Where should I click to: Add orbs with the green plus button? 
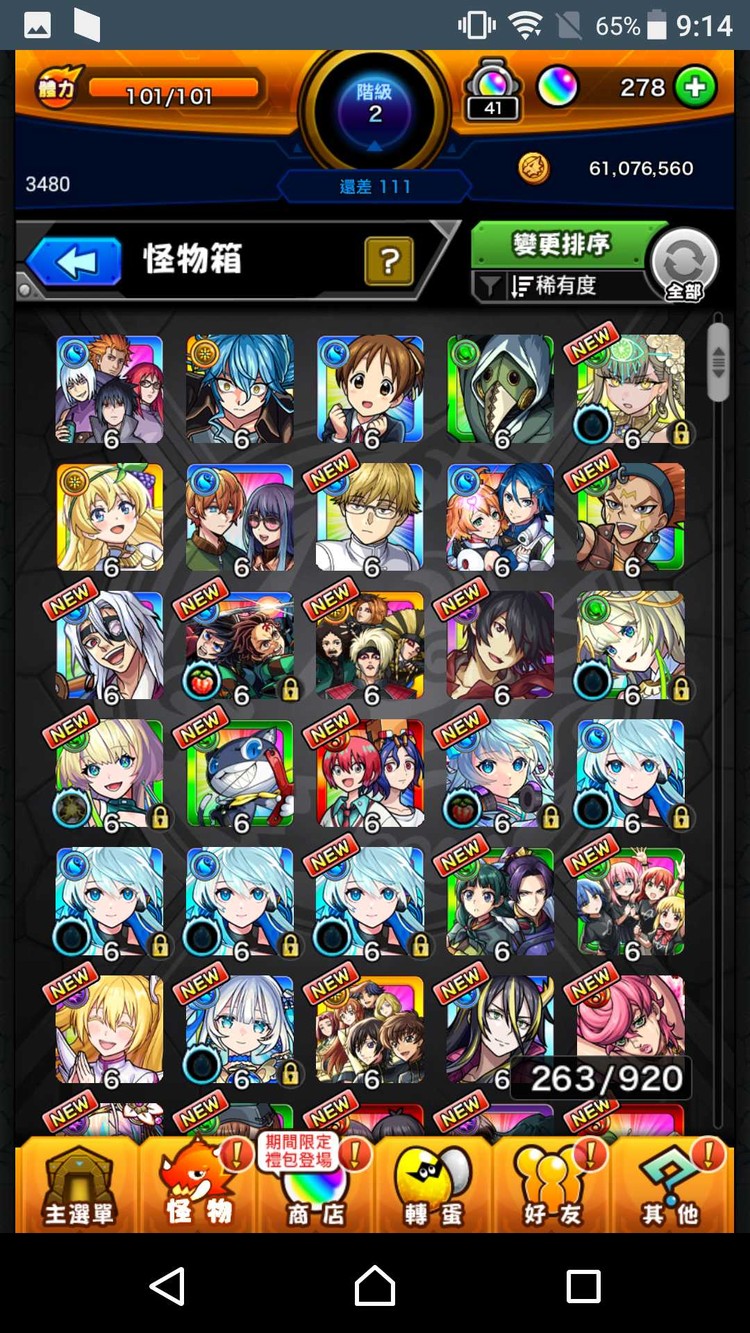click(695, 88)
